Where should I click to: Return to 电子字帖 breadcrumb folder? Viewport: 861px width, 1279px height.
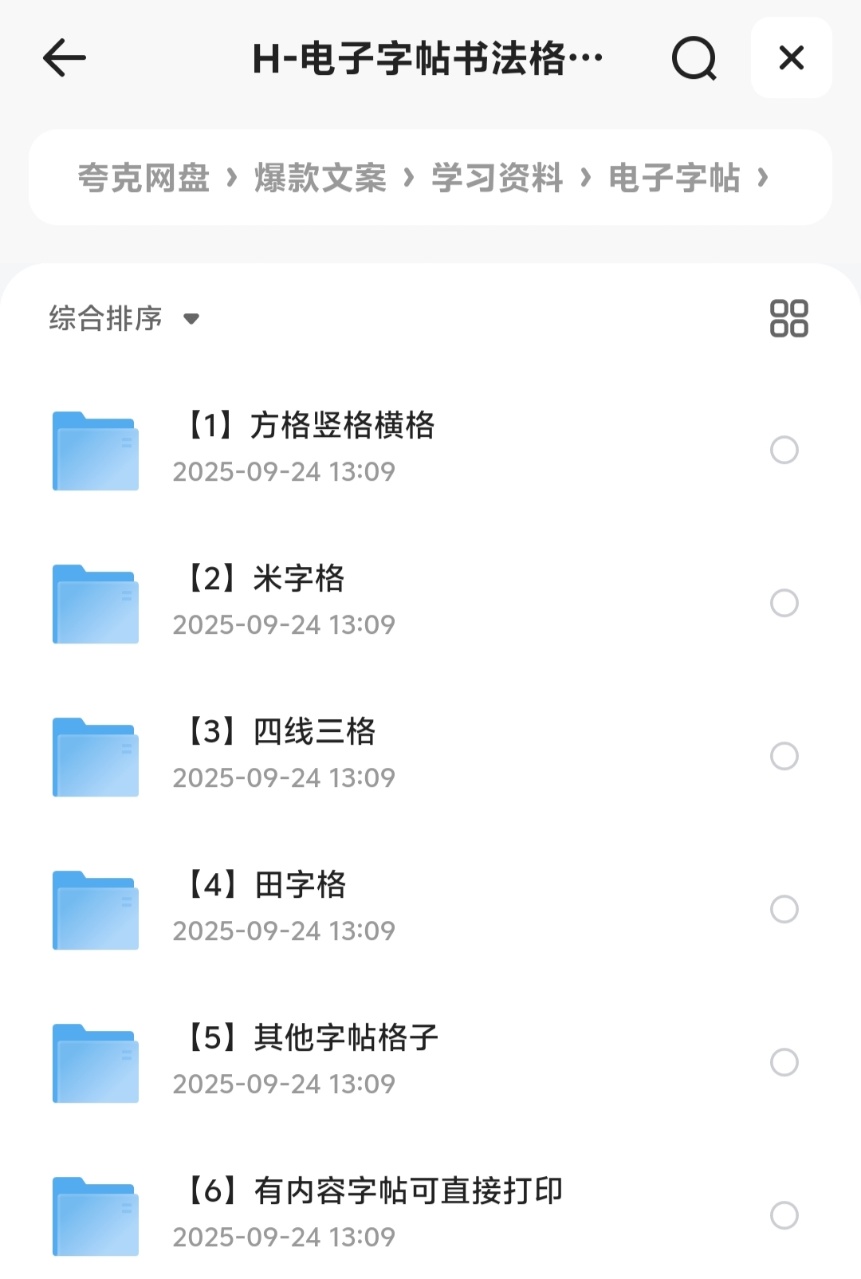tap(674, 178)
